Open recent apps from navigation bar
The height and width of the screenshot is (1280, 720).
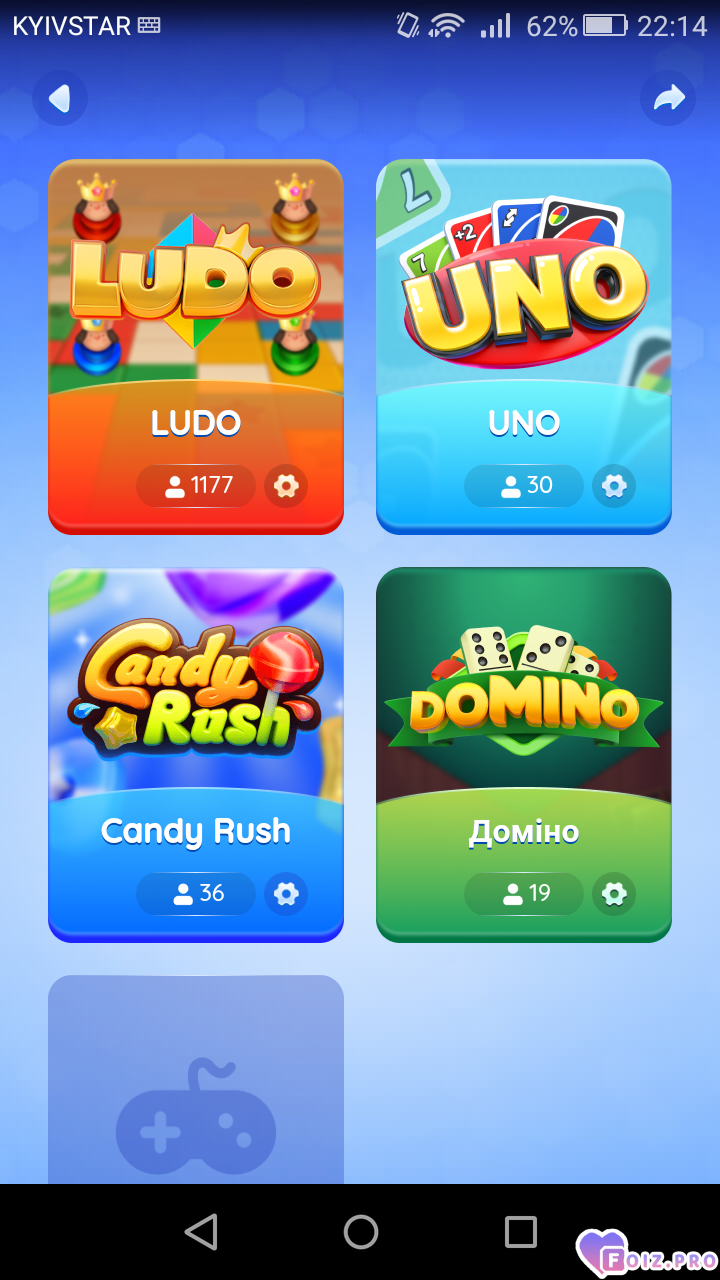(521, 1232)
